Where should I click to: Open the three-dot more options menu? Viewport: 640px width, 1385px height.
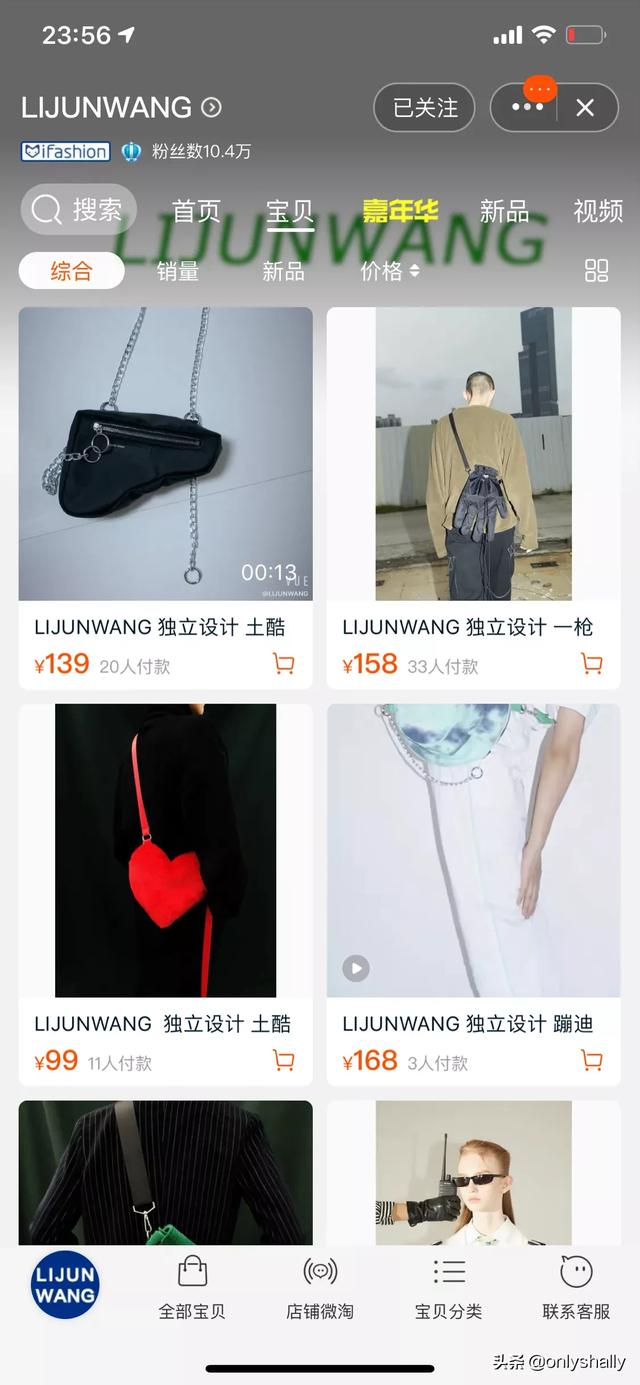527,108
